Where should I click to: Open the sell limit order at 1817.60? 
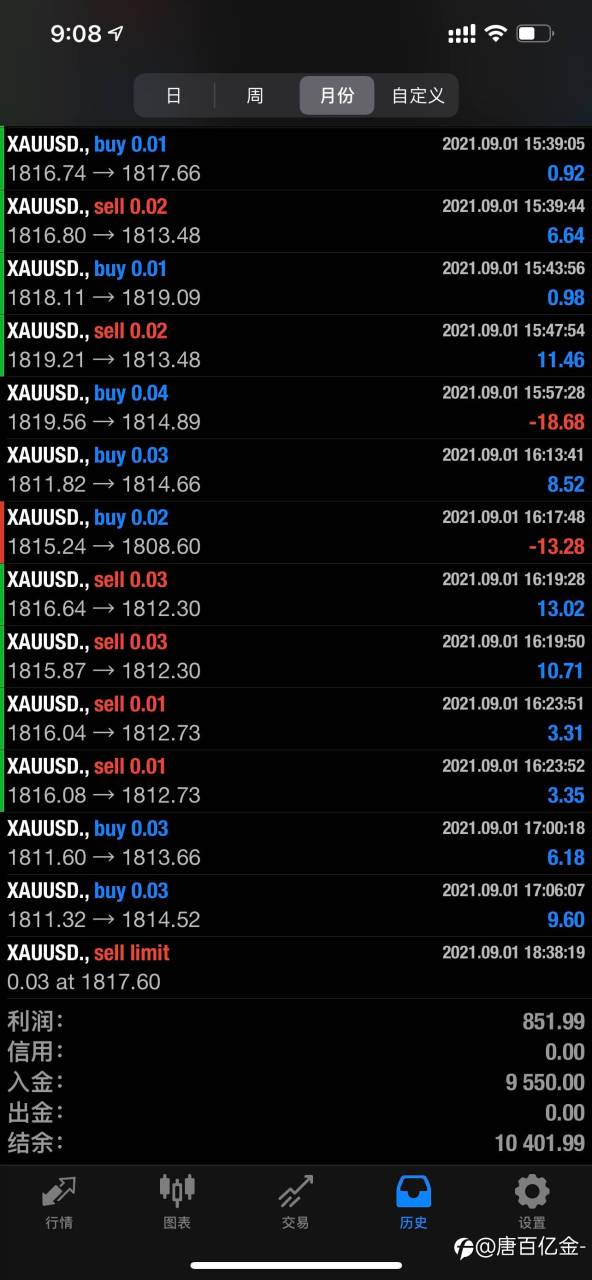(296, 968)
